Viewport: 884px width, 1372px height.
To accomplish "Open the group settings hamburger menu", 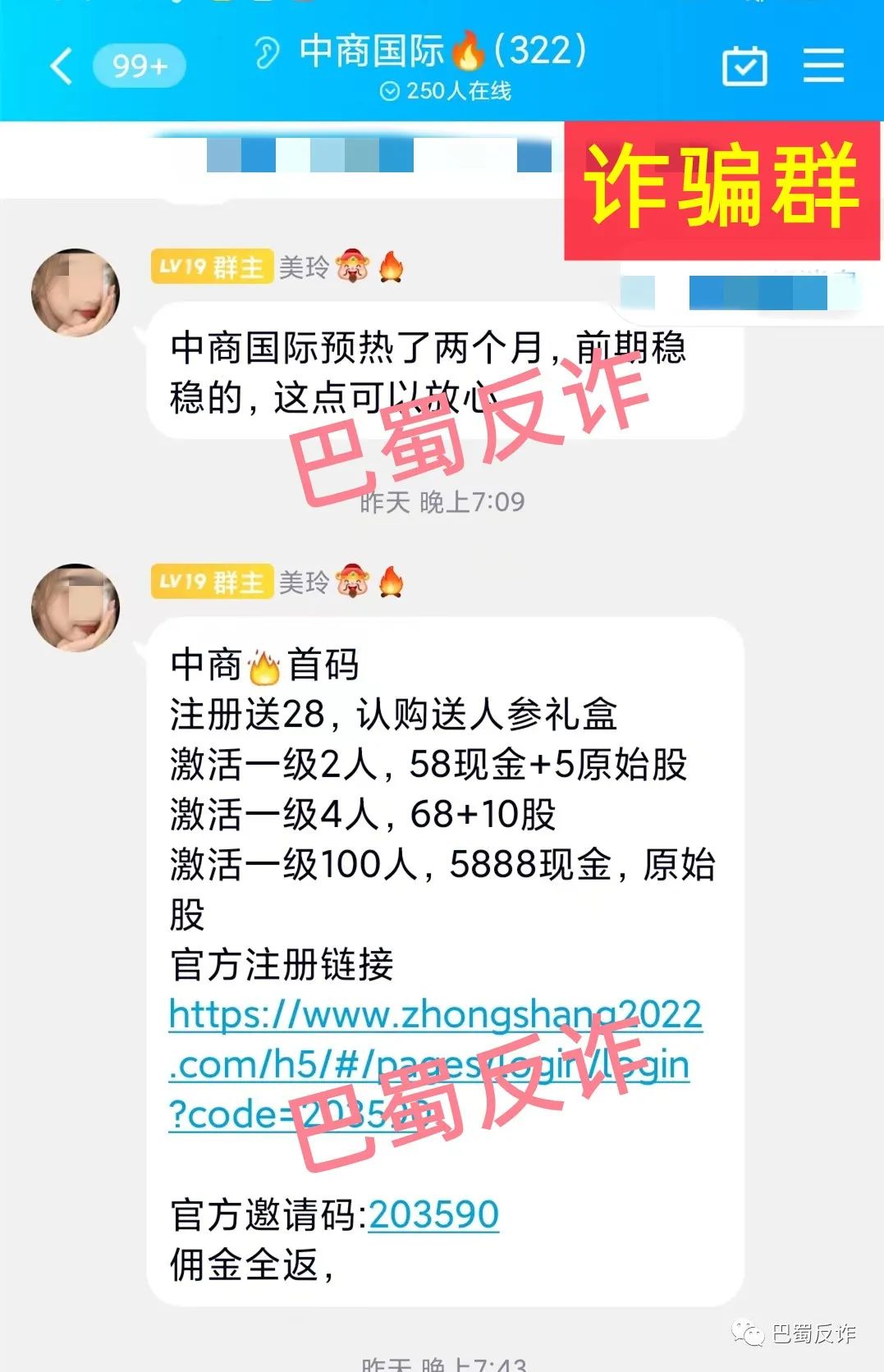I will click(x=822, y=65).
